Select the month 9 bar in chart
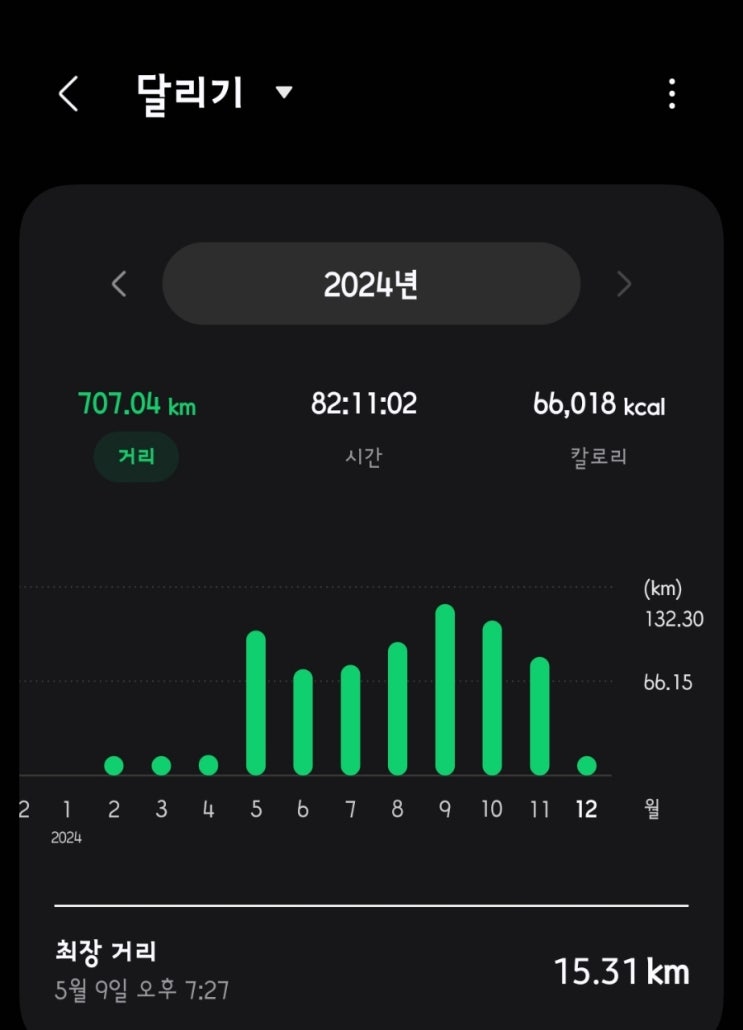Screen dimensions: 743x1030 [445, 689]
